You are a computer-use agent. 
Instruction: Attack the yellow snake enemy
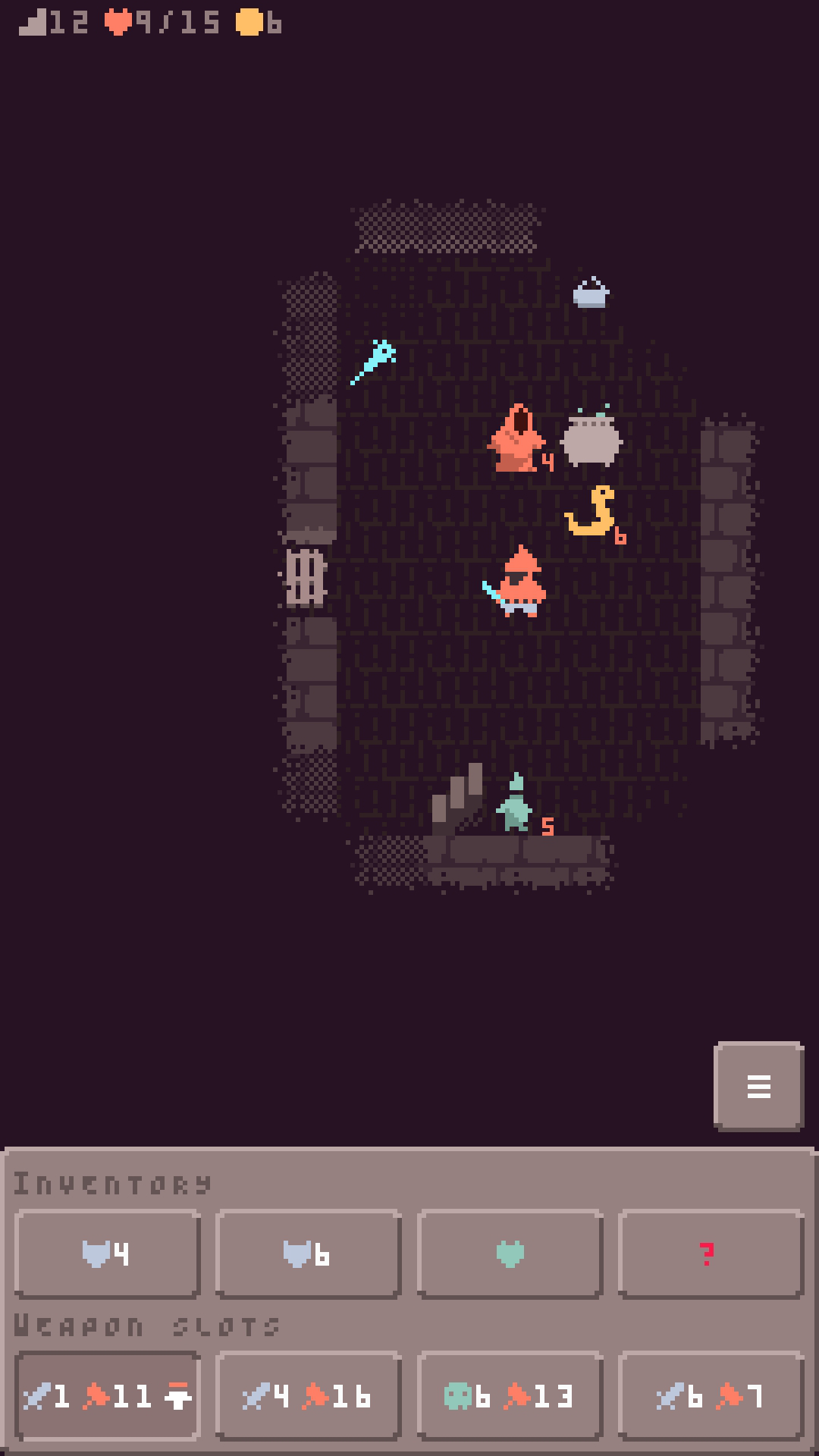pos(591,511)
